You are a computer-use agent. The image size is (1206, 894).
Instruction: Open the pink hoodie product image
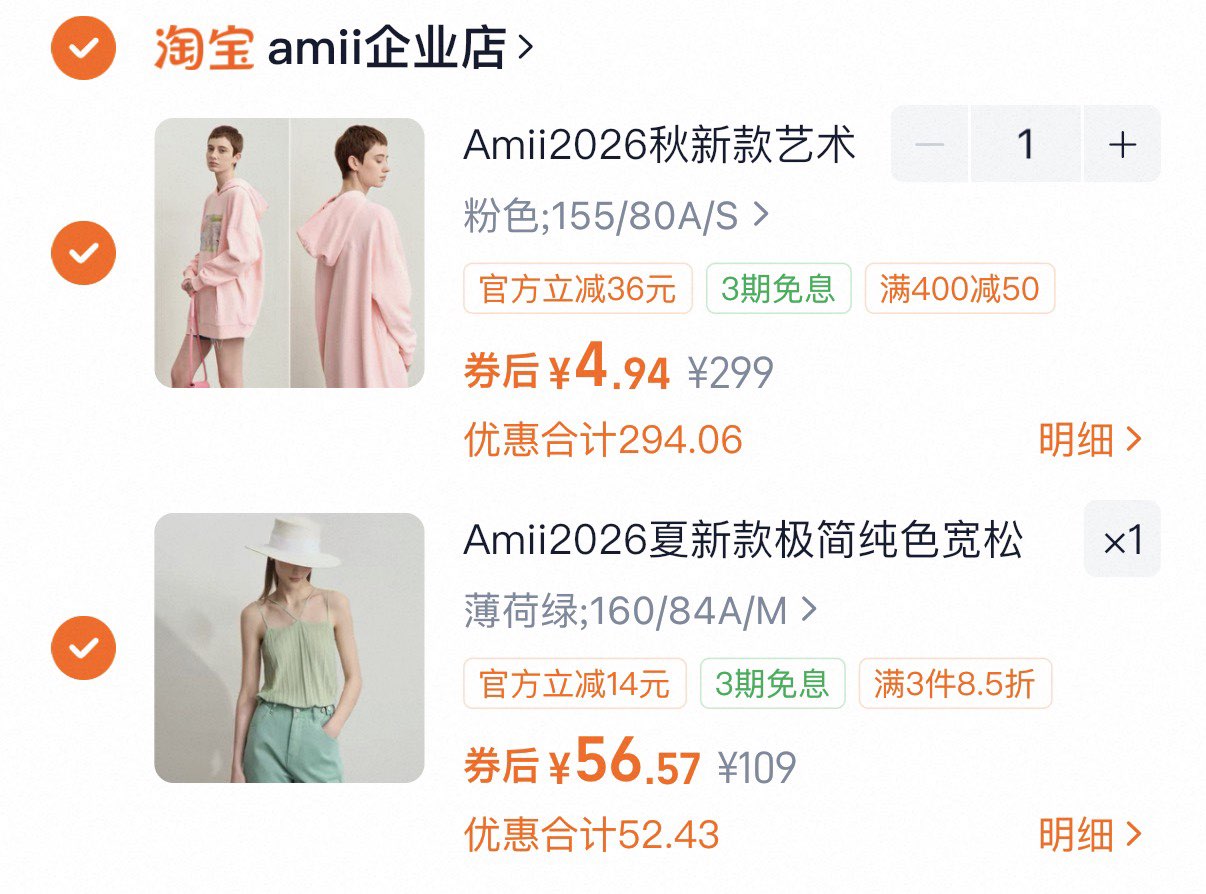click(x=289, y=253)
